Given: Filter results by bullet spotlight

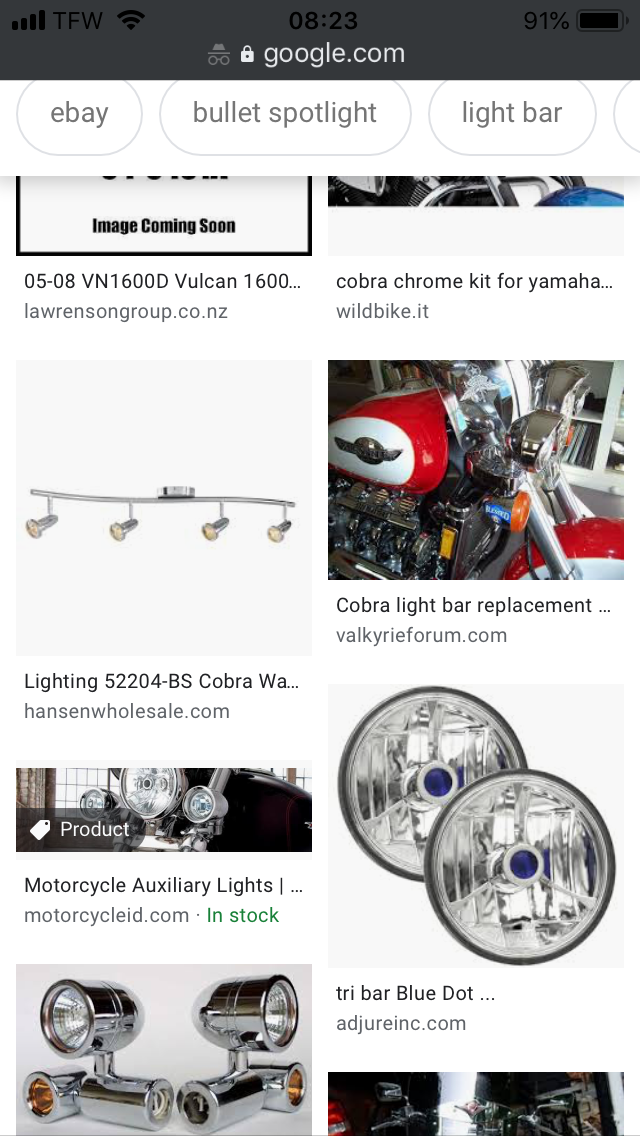Looking at the screenshot, I should (285, 114).
